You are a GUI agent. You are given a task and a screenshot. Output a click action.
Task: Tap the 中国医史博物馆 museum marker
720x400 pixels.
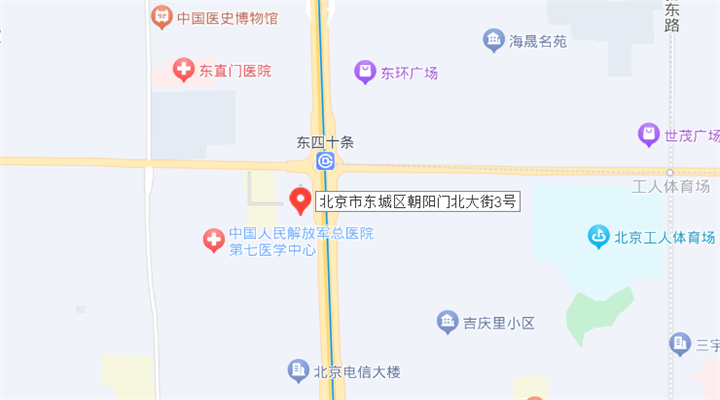(160, 17)
